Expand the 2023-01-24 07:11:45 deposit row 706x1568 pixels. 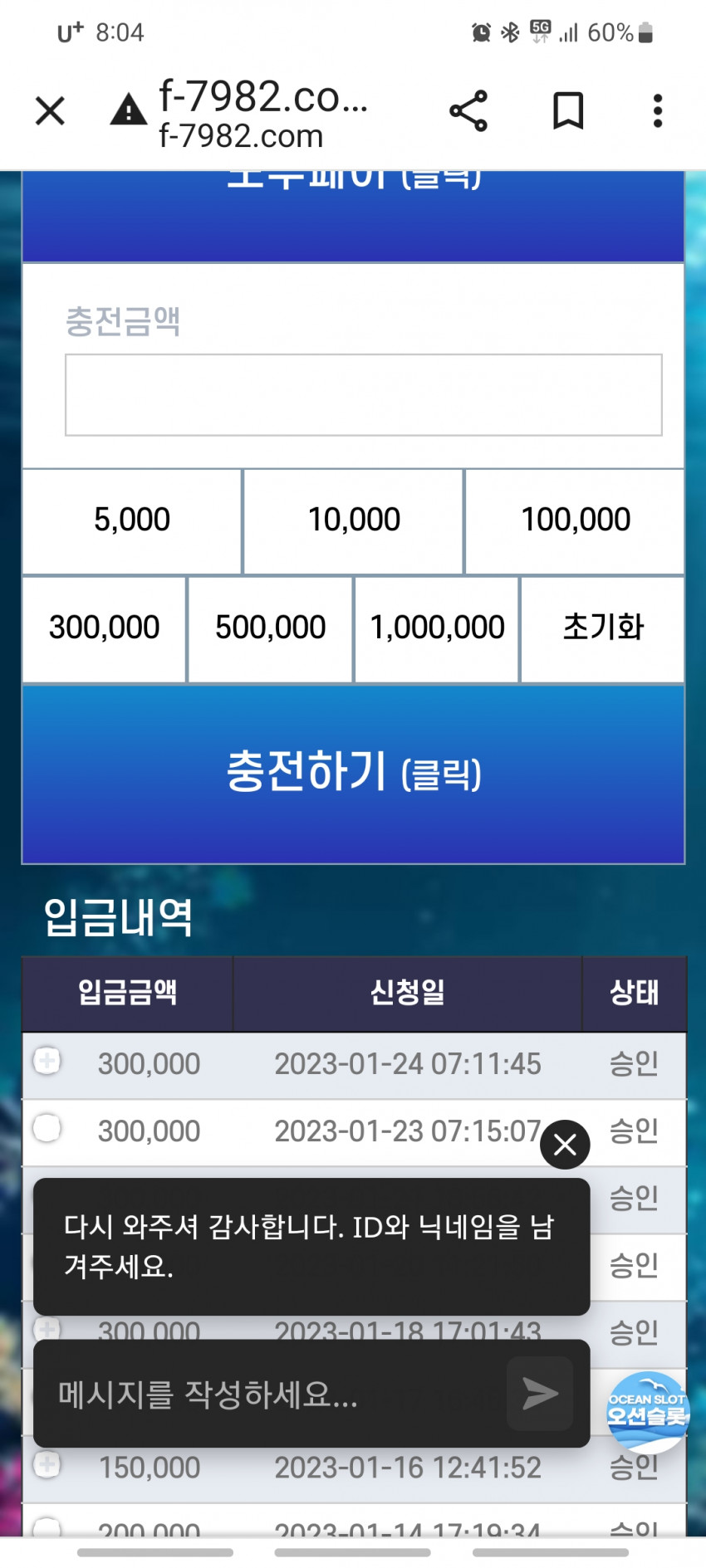tap(47, 1061)
